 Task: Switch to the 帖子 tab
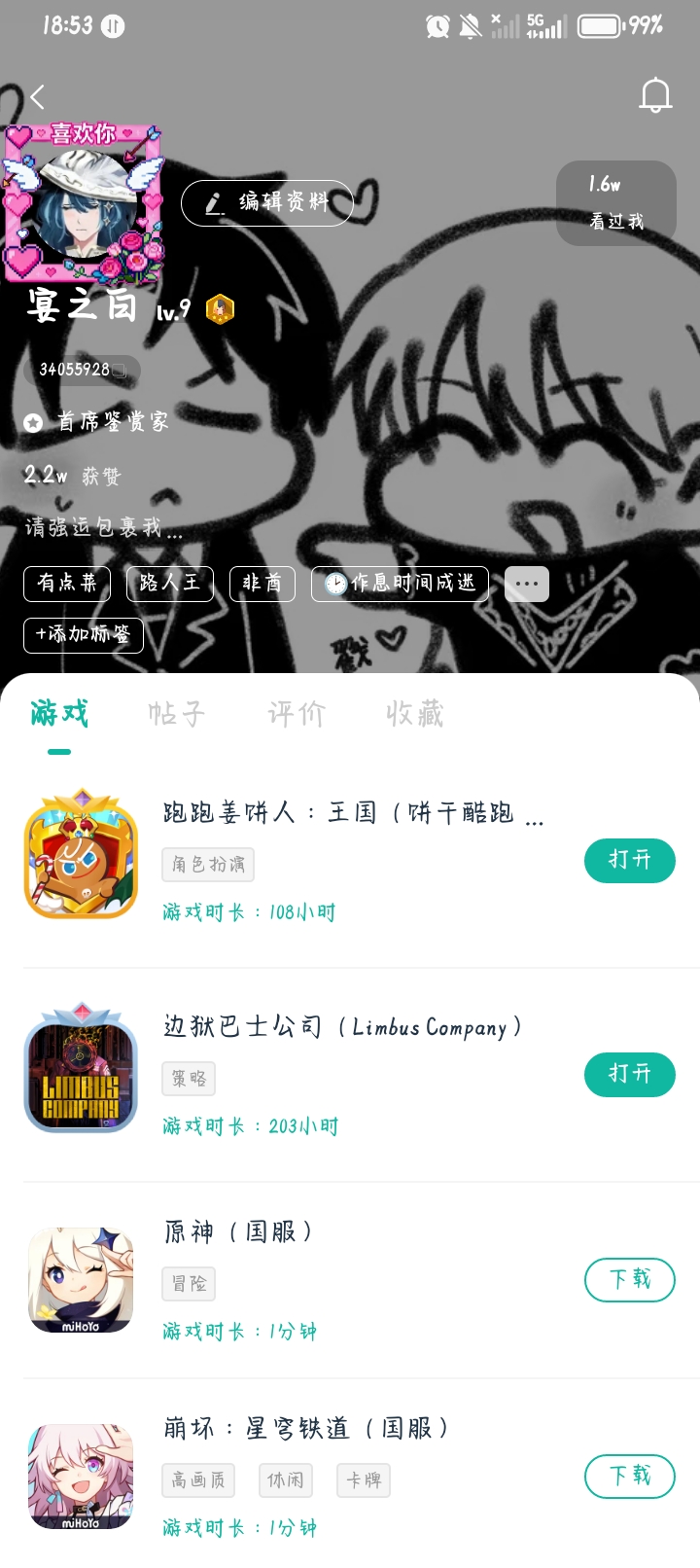tap(176, 714)
